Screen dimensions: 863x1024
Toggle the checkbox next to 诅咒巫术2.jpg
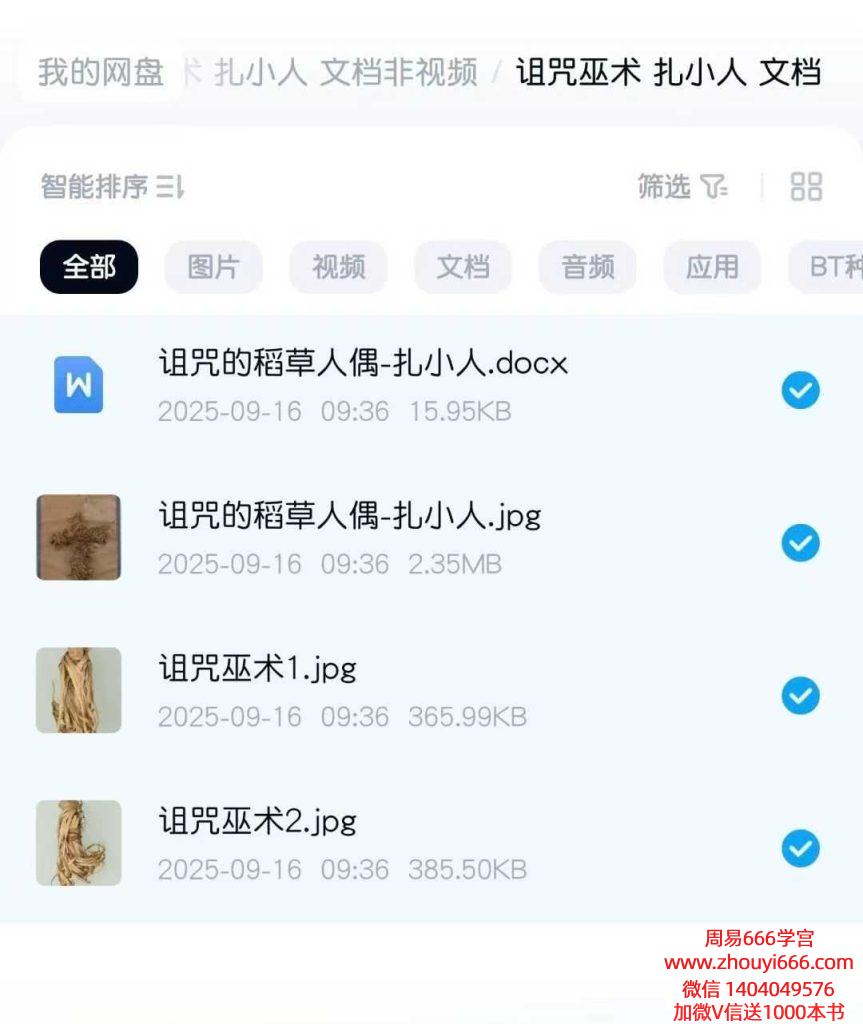800,848
